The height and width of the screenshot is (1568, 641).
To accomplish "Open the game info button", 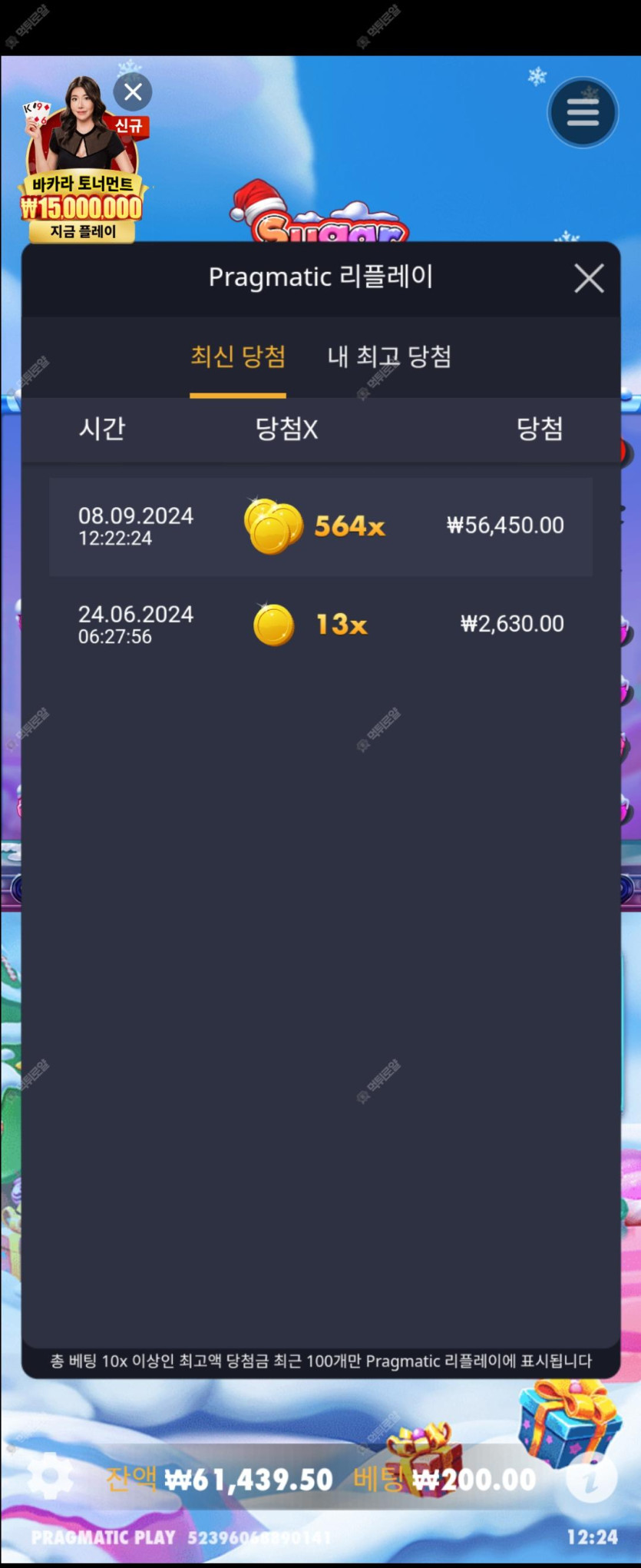I will coord(590,1477).
